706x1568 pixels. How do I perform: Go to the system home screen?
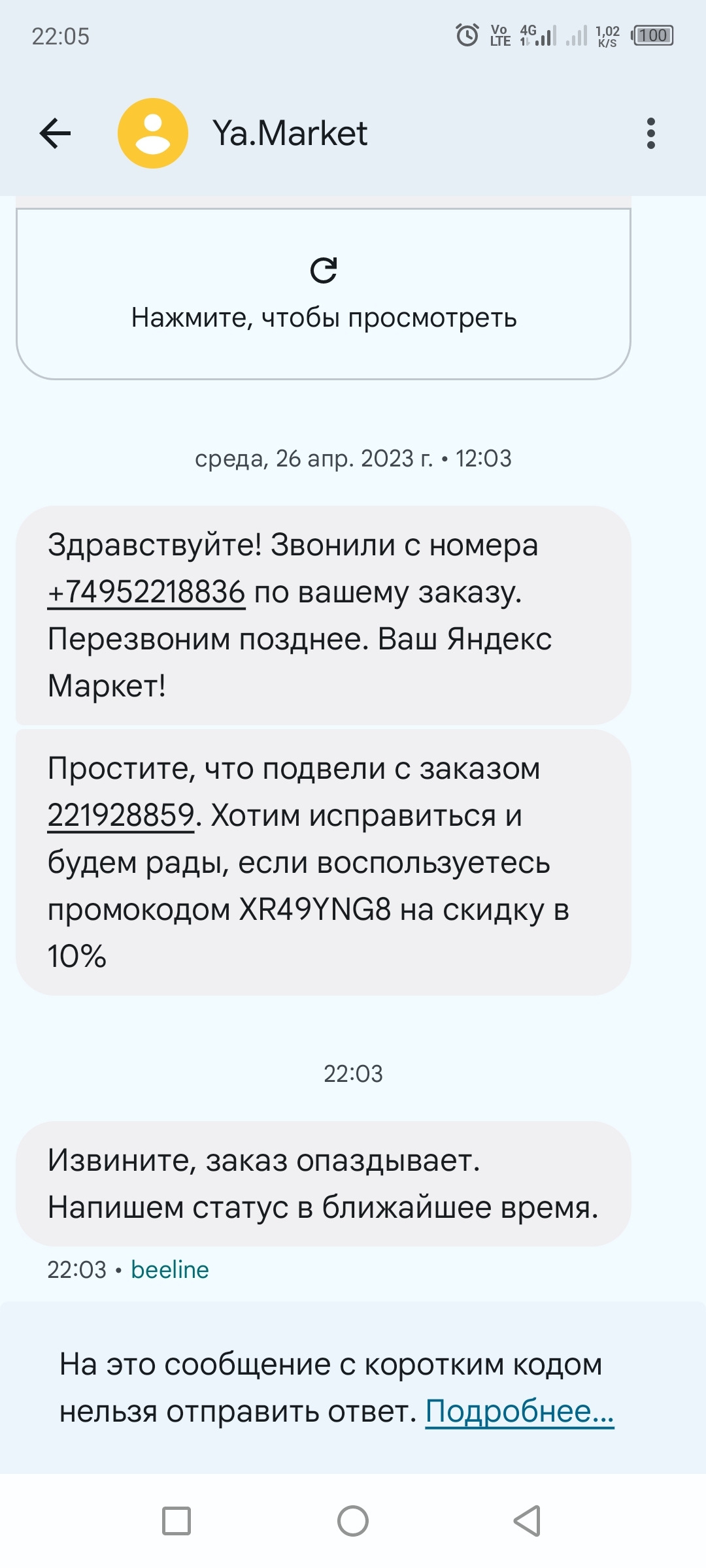pyautogui.click(x=353, y=1521)
